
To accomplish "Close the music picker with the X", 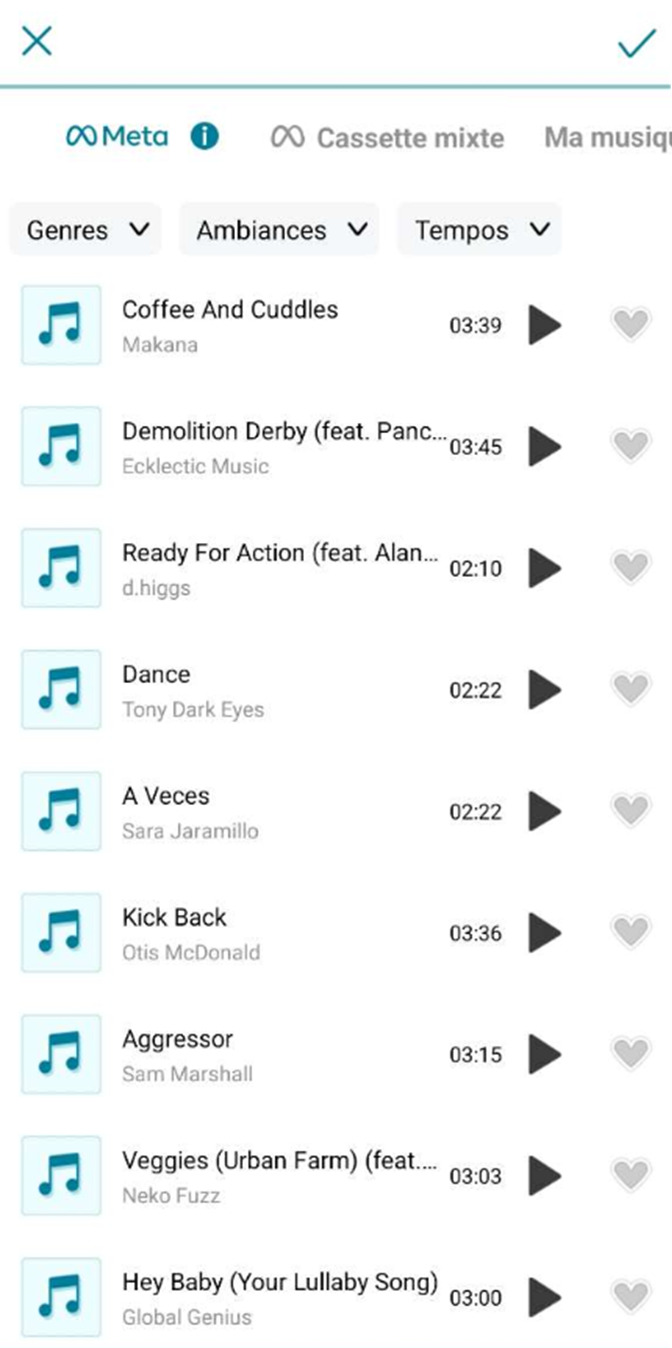I will pos(37,42).
